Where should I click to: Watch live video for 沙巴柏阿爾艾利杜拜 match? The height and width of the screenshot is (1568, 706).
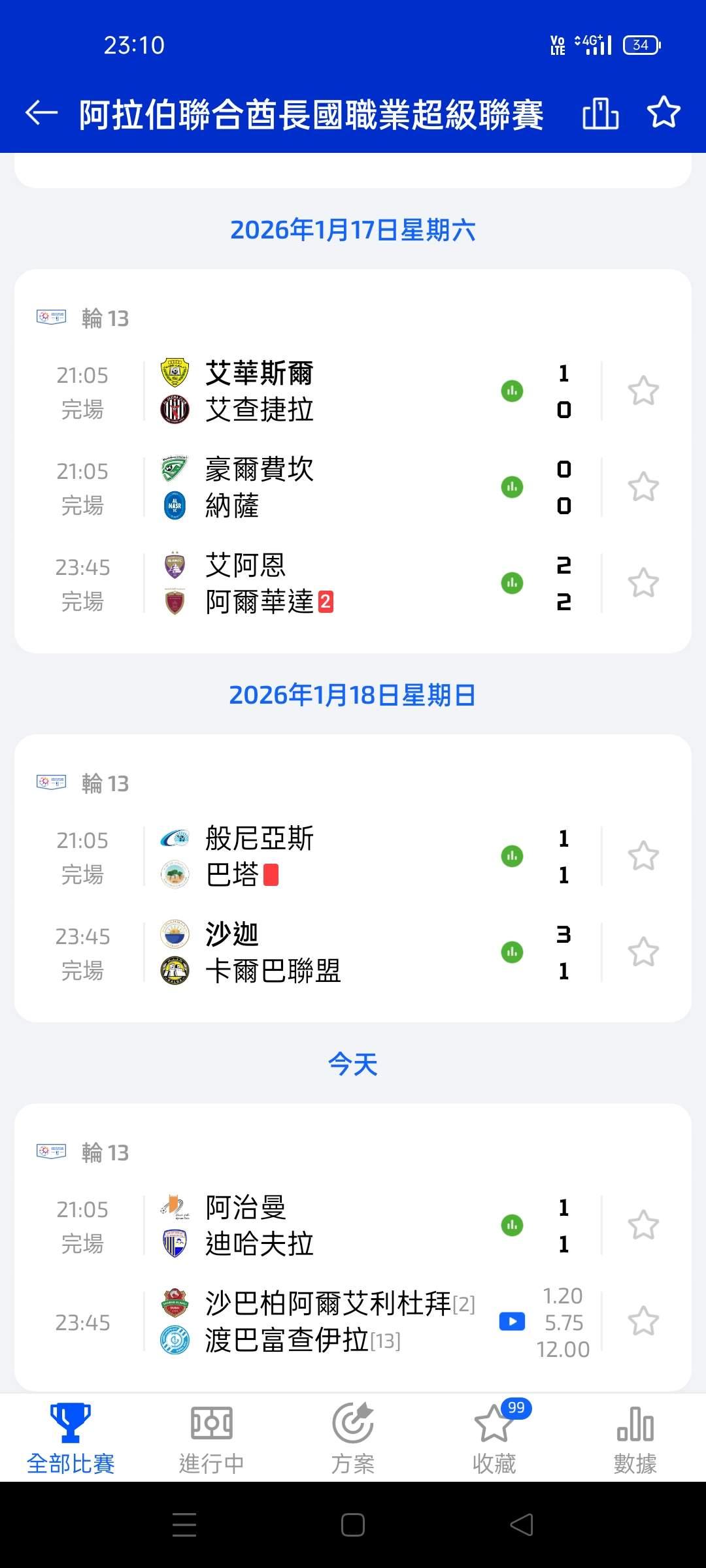coord(512,1322)
